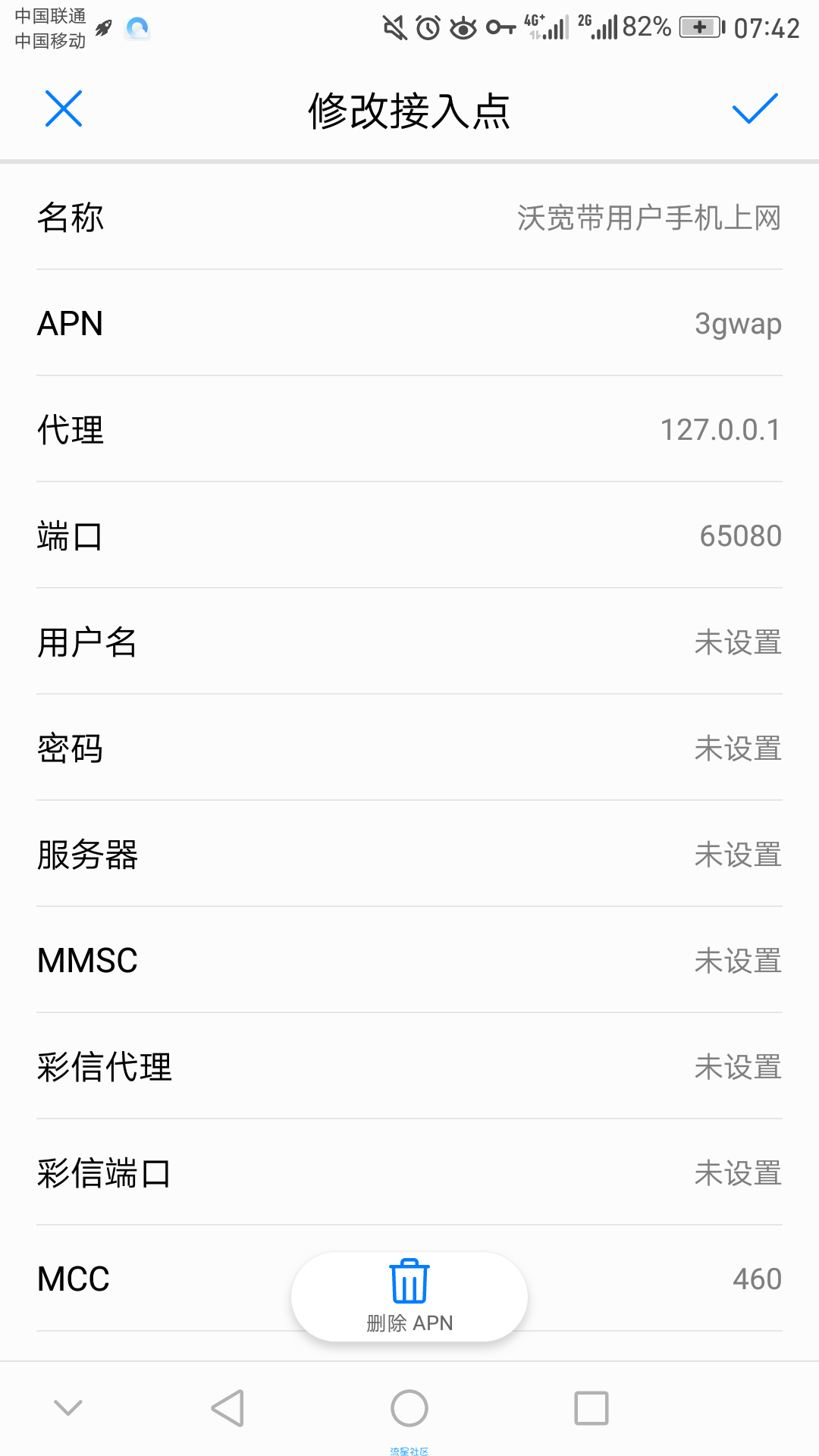Screen dimensions: 819x1456
Task: Set the 密码 field
Action: click(409, 748)
